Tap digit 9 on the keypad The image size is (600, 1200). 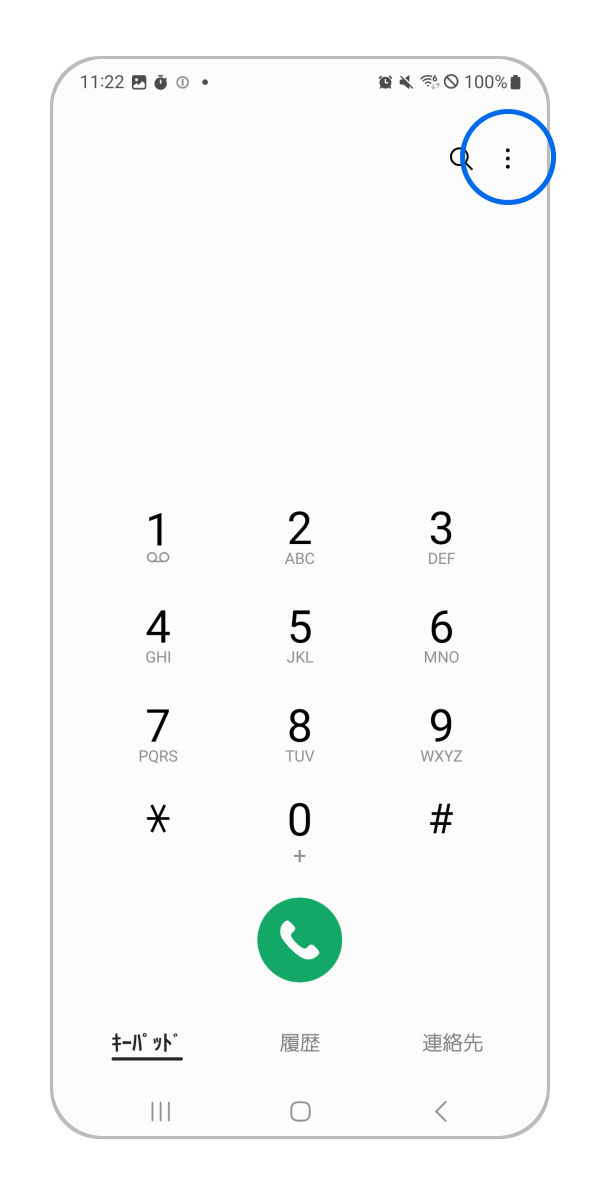click(441, 734)
